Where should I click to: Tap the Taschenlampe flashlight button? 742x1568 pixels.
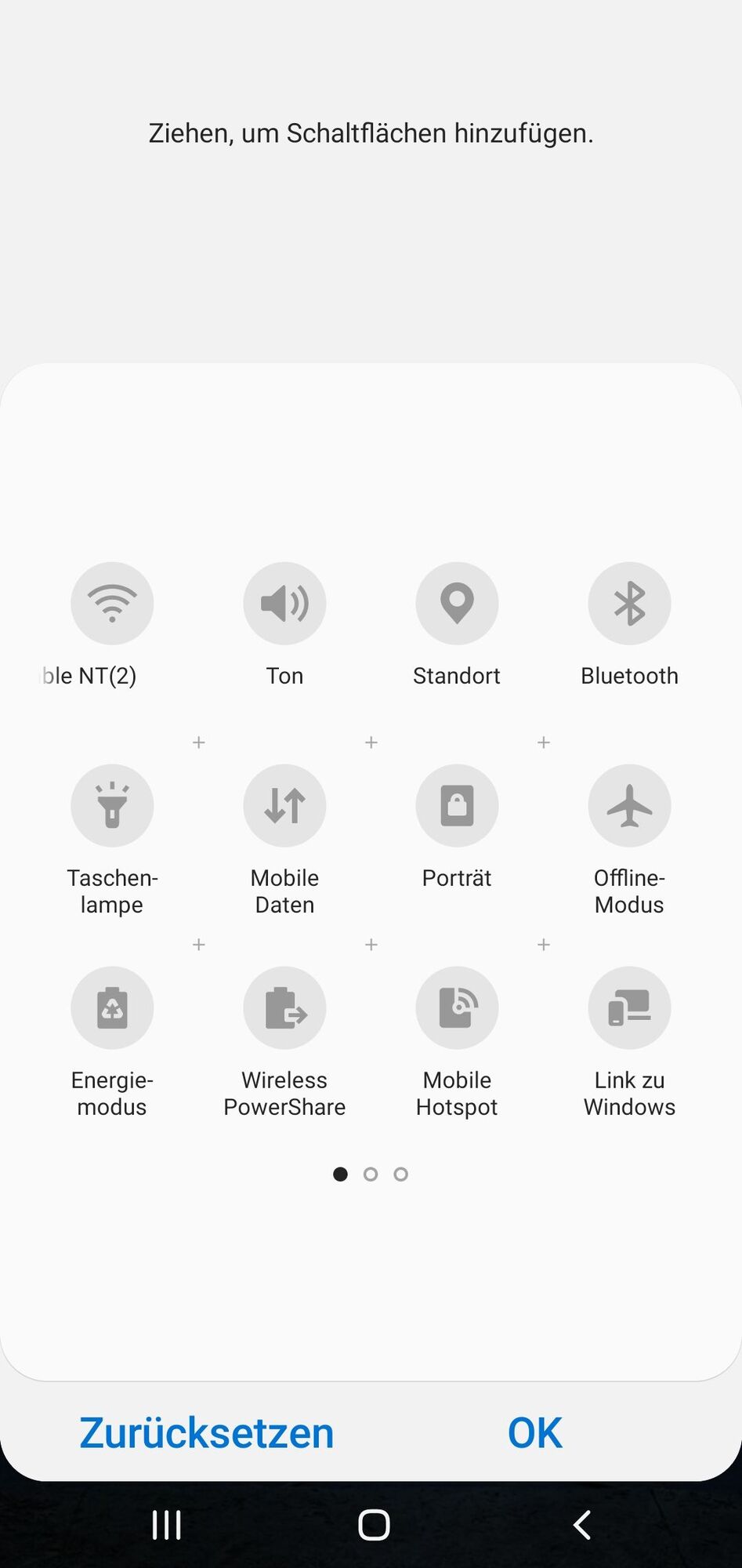(112, 805)
